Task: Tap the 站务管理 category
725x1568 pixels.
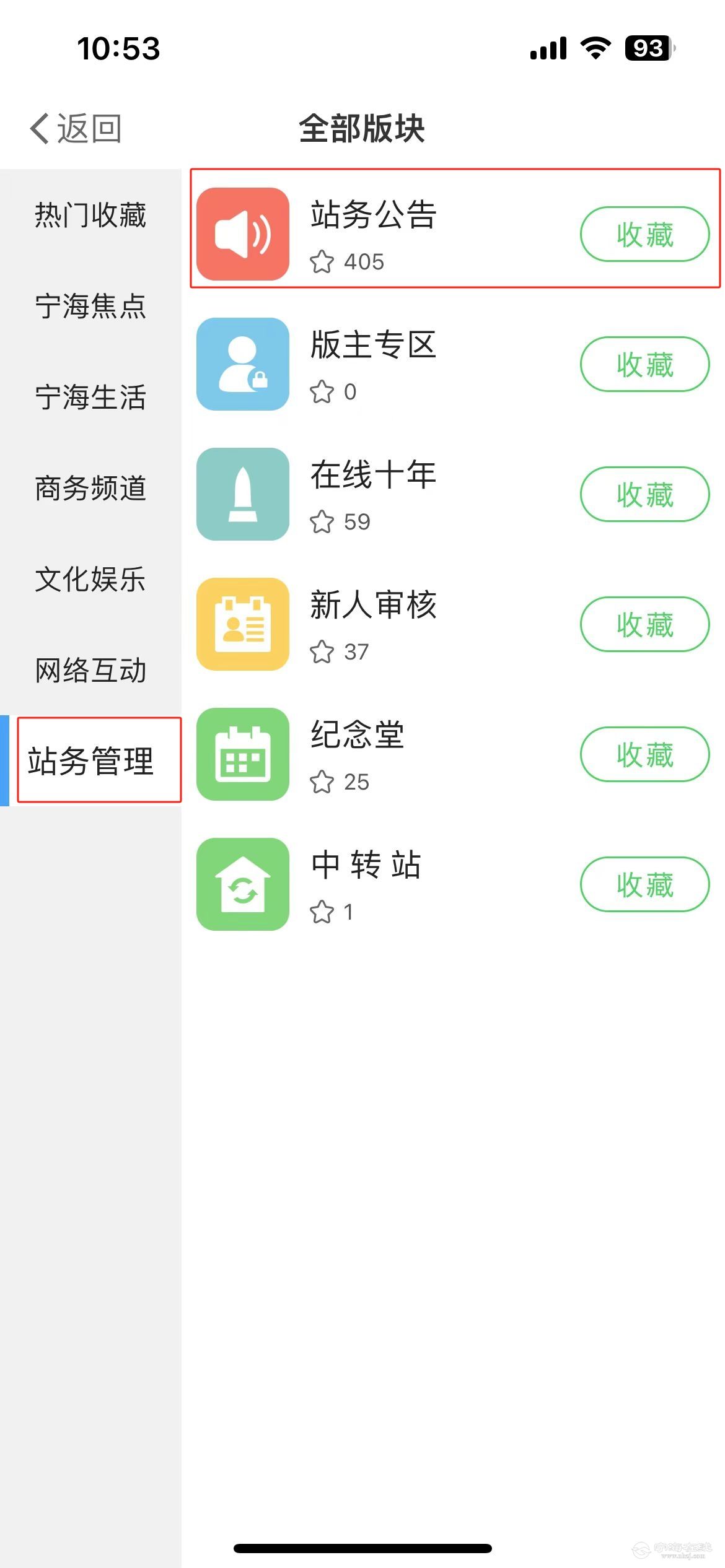Action: [x=90, y=761]
